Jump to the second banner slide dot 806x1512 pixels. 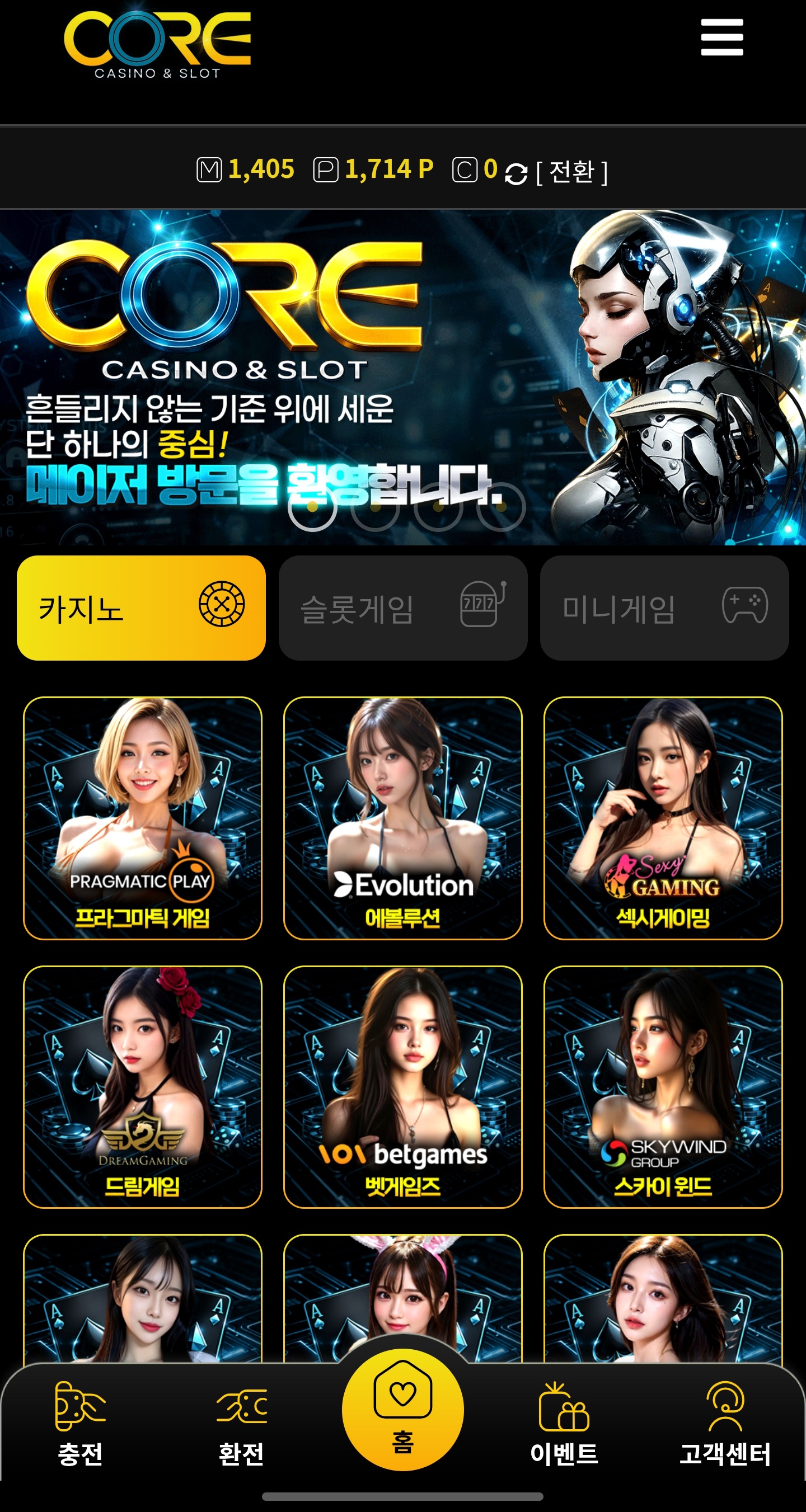[x=376, y=507]
